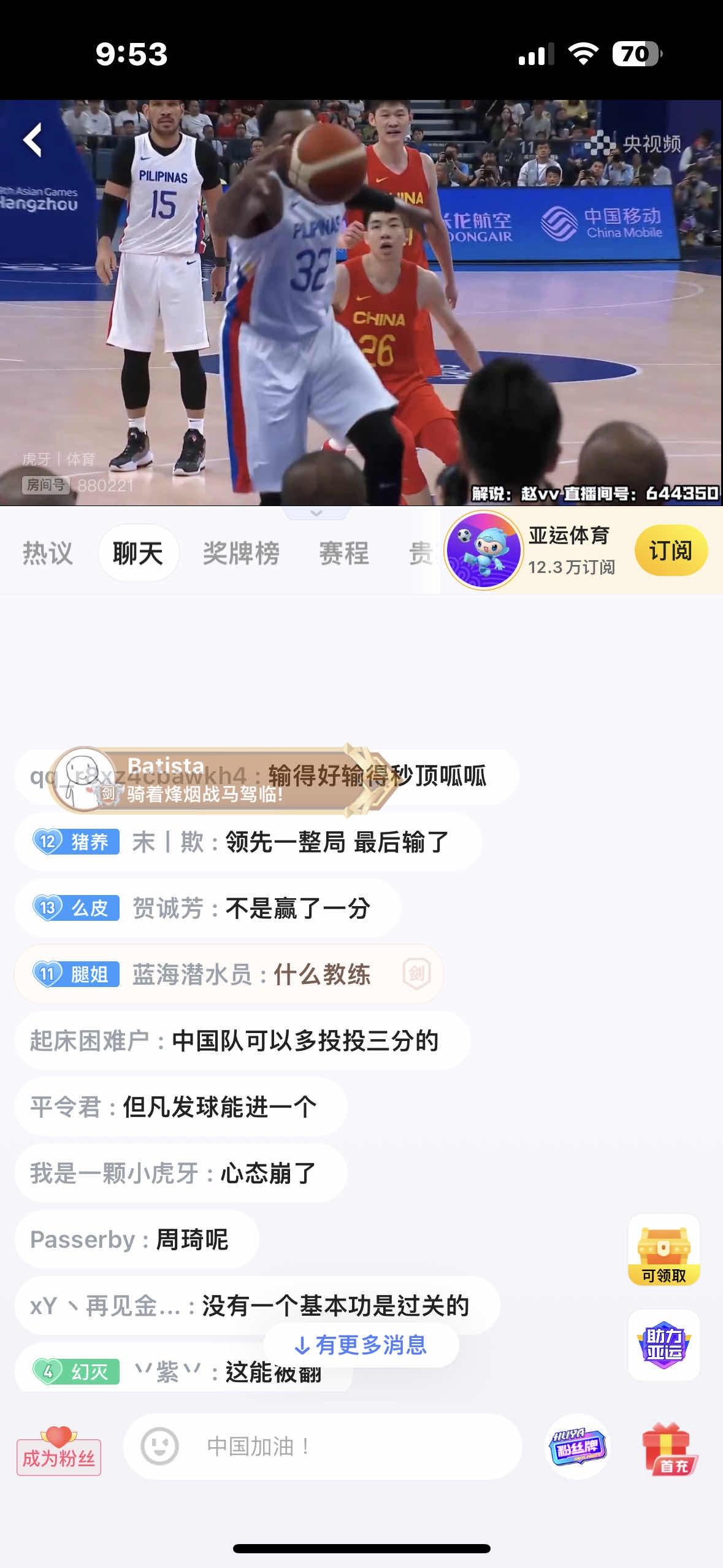Viewport: 723px width, 1568px height.
Task: Open the 首充 gift box
Action: coord(670,1449)
